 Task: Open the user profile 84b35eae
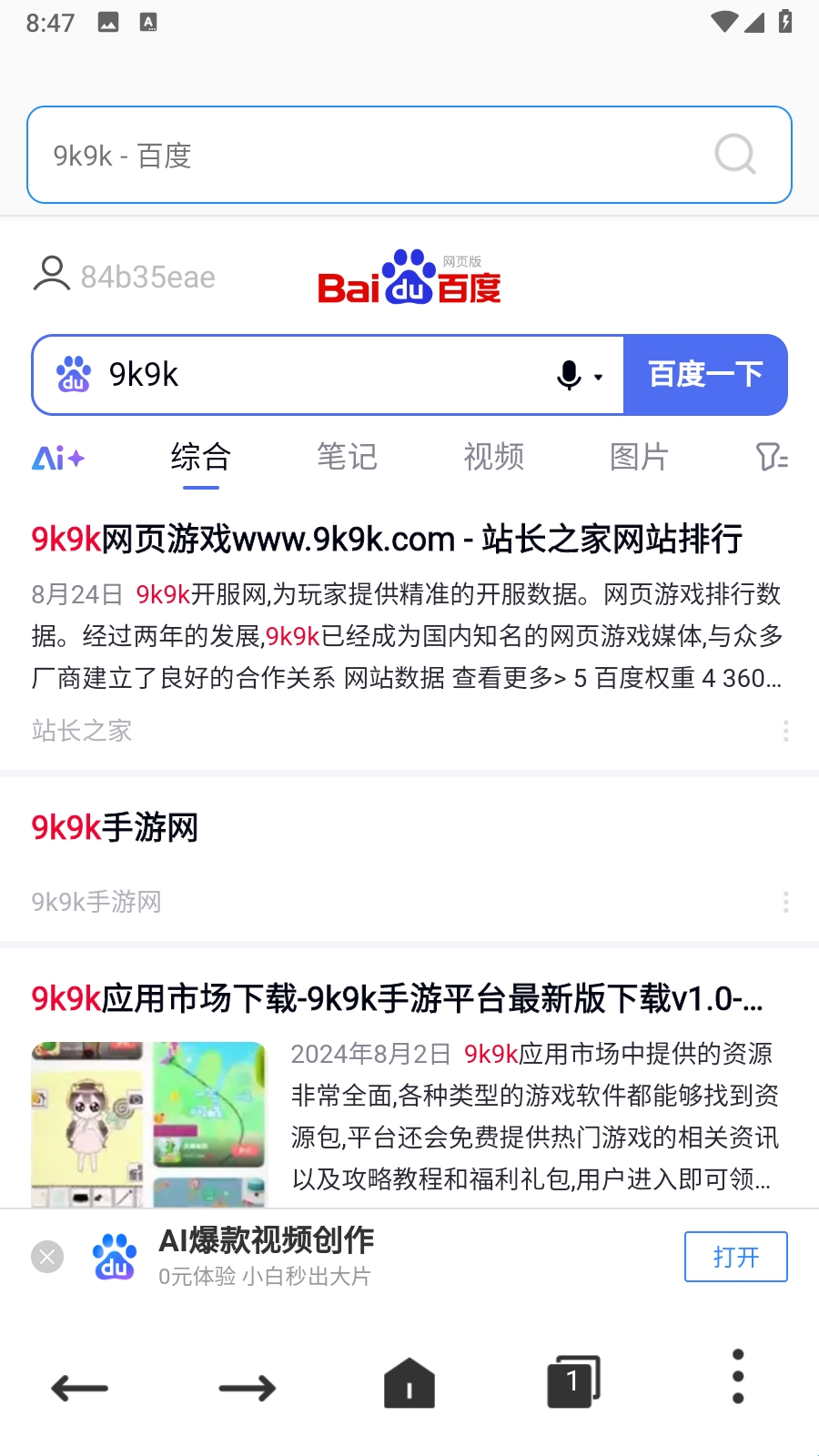[125, 276]
